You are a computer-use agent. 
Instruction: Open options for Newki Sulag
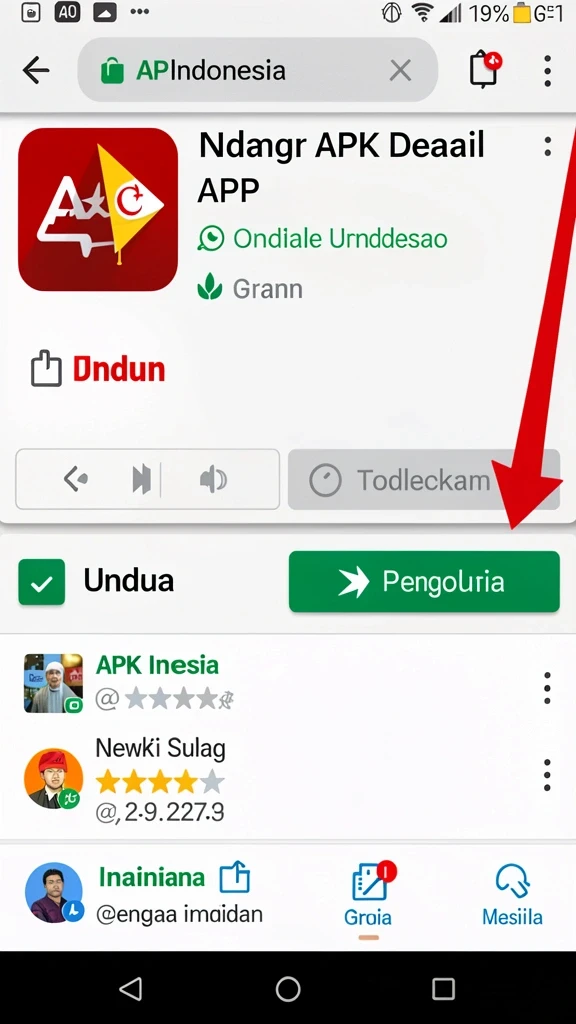pos(547,775)
